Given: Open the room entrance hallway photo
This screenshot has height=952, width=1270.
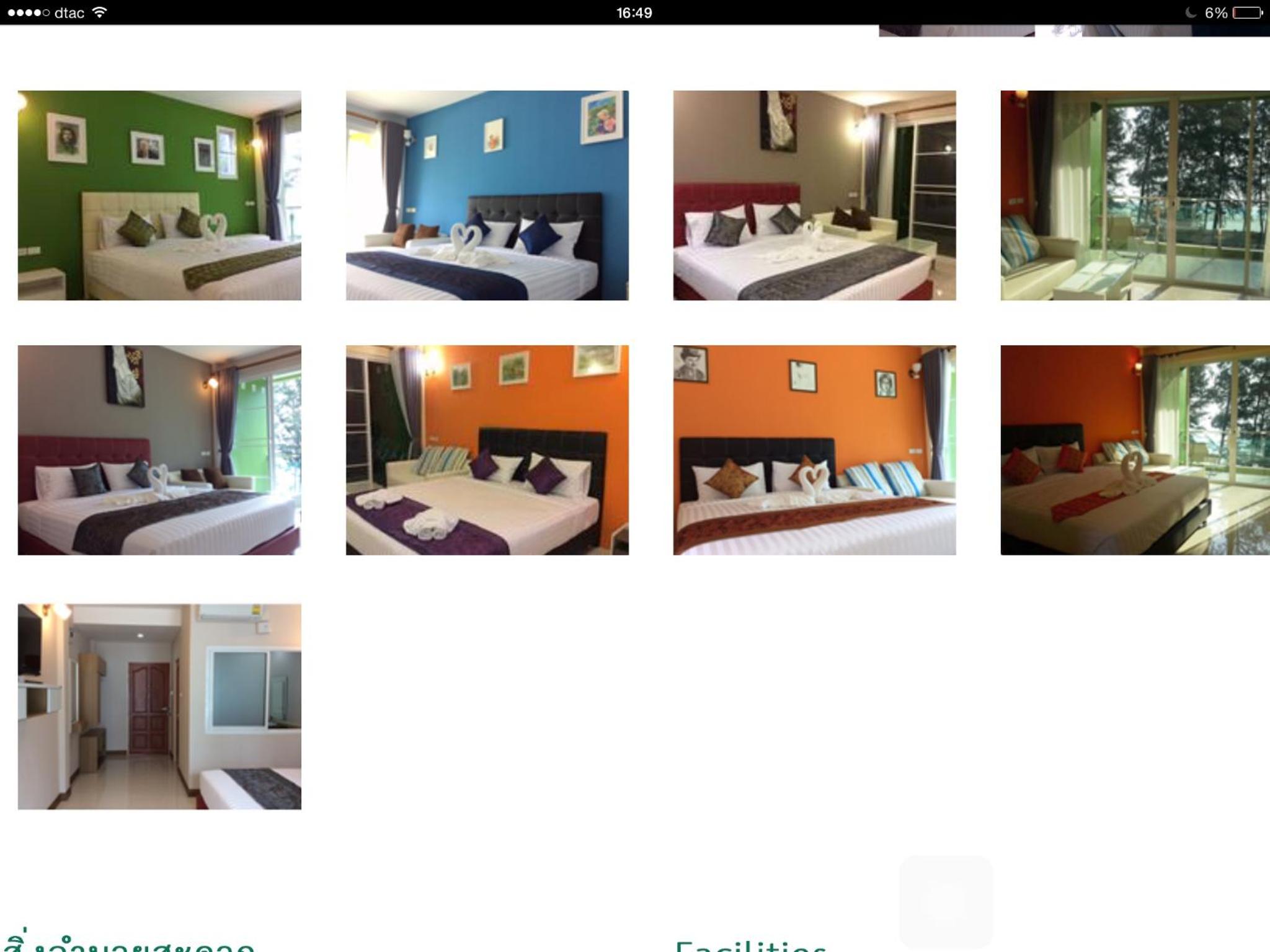Looking at the screenshot, I should pos(159,707).
